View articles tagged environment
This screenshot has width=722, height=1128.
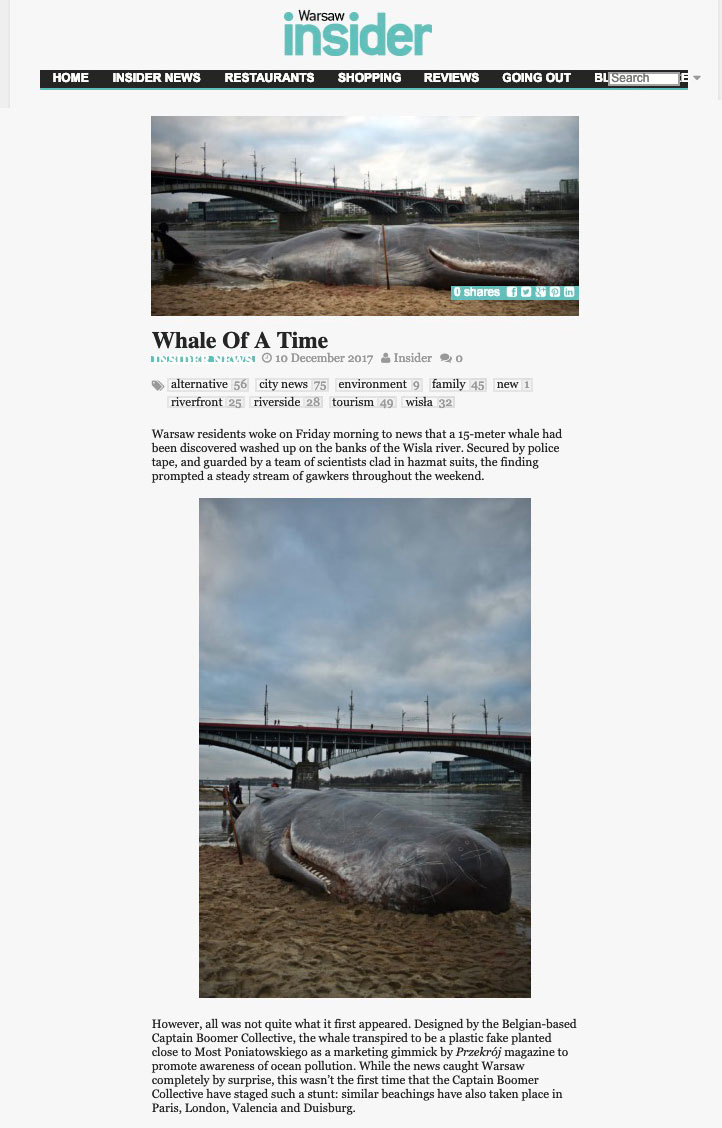(x=372, y=384)
